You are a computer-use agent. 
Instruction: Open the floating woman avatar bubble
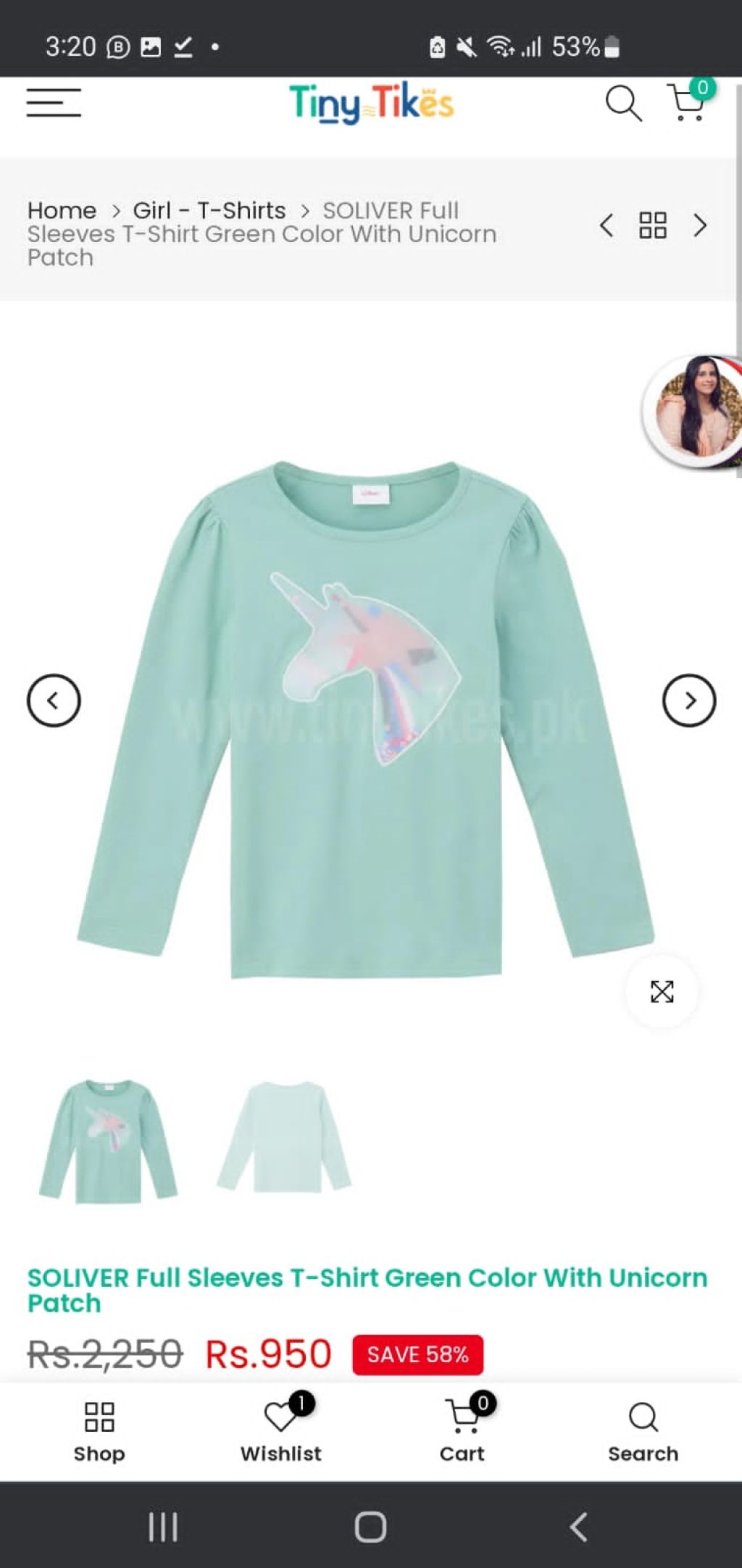coord(694,411)
